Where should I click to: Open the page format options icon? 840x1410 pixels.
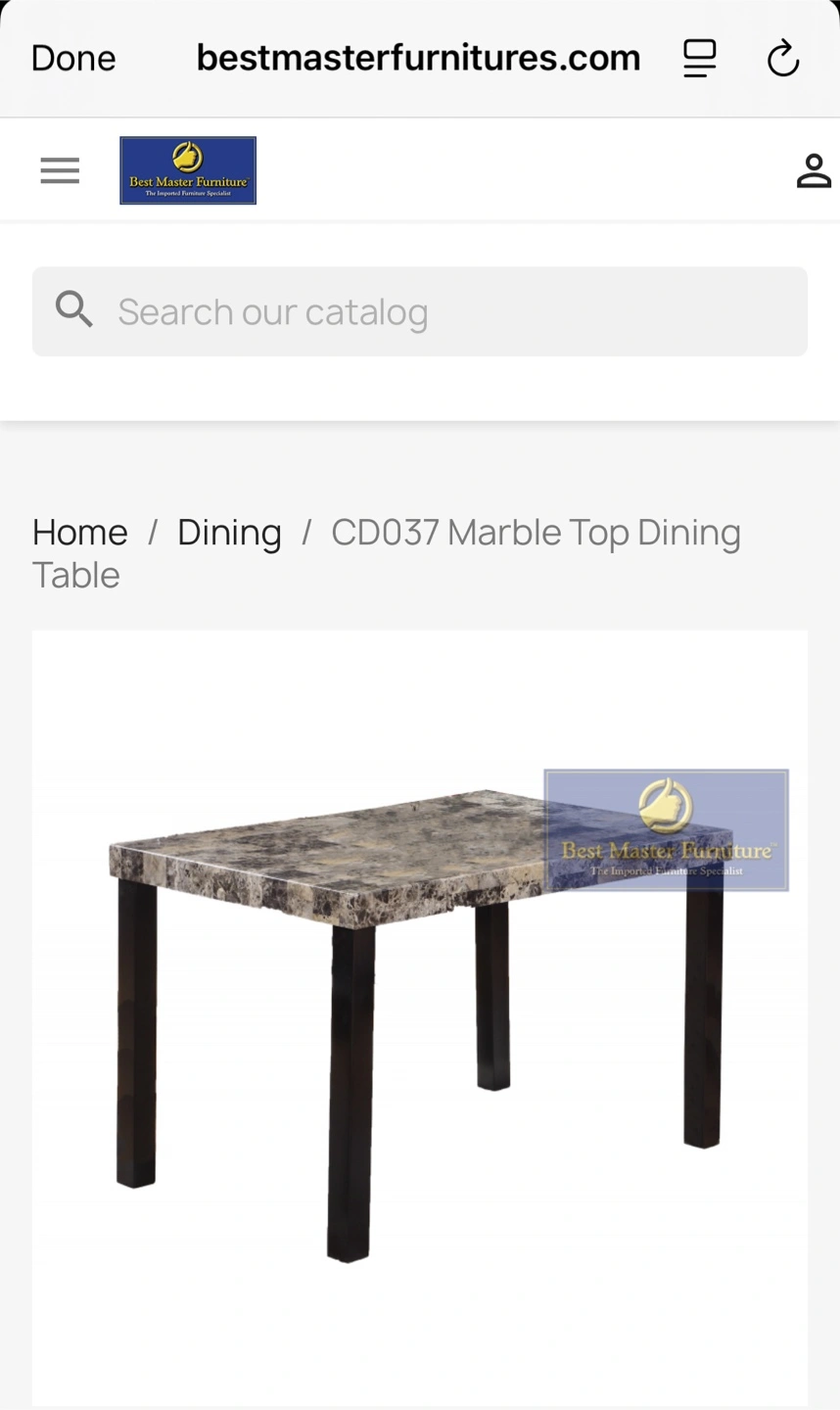tap(699, 59)
